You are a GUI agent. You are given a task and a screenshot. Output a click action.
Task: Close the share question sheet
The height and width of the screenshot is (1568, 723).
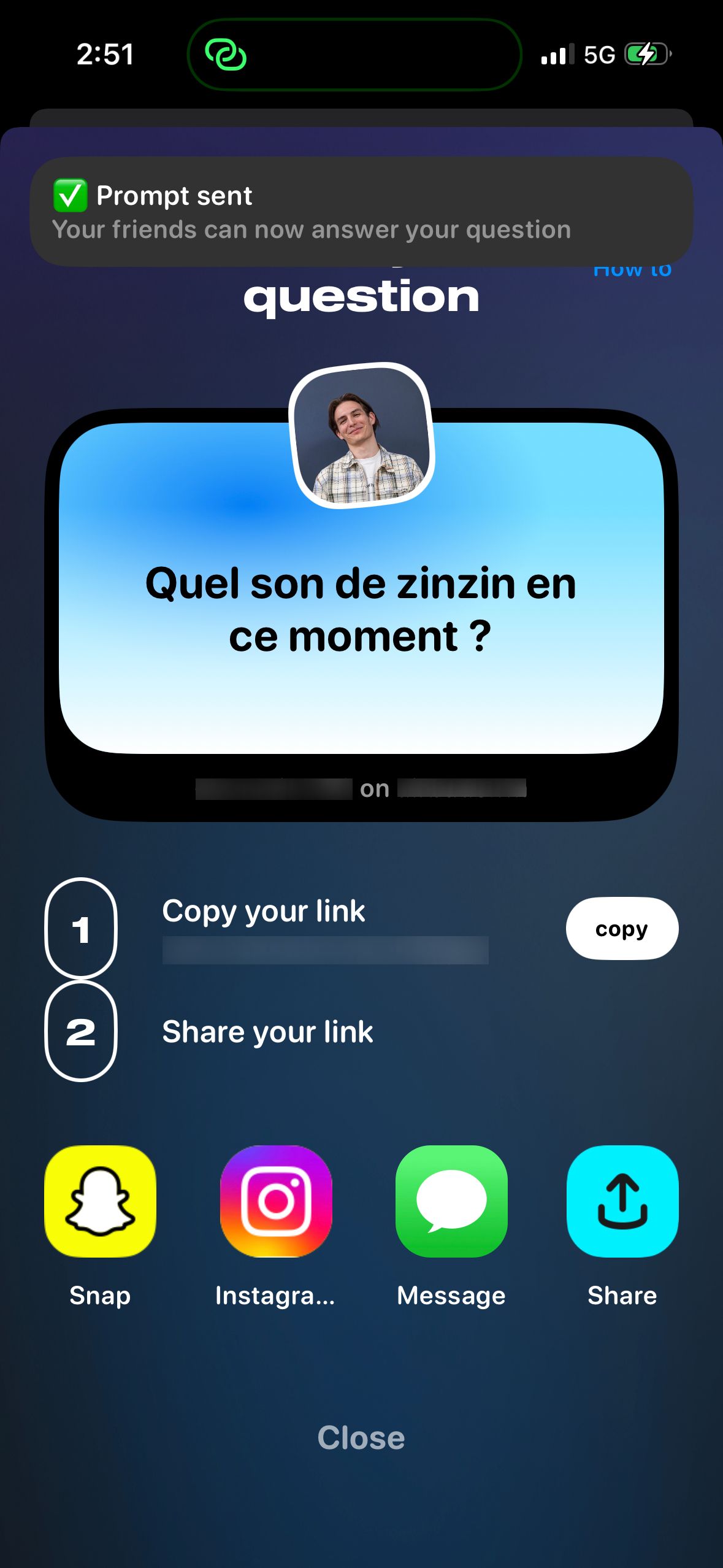coord(361,1437)
